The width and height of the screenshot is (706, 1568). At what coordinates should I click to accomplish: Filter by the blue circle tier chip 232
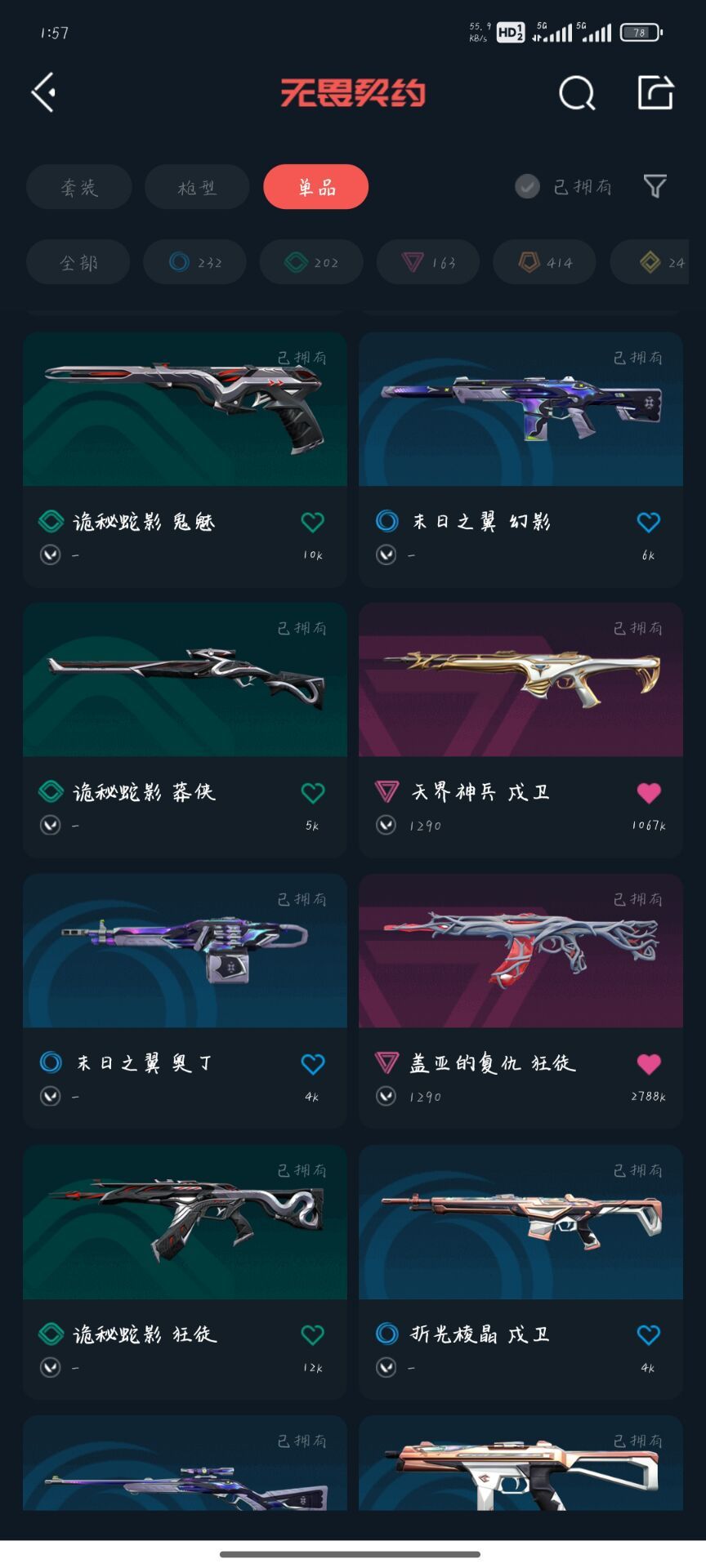(194, 262)
